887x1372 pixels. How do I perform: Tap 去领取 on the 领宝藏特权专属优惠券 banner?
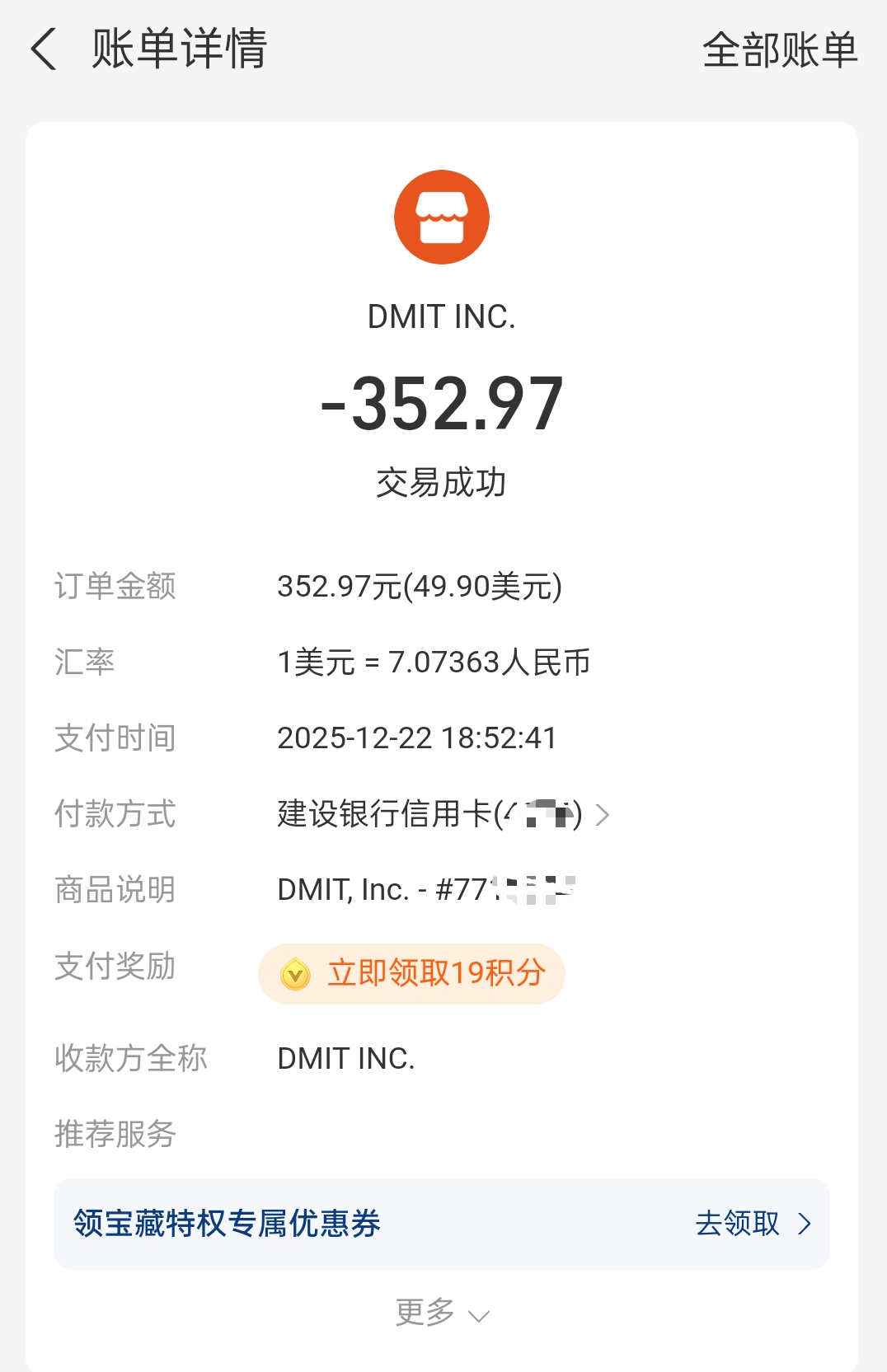(x=752, y=1224)
